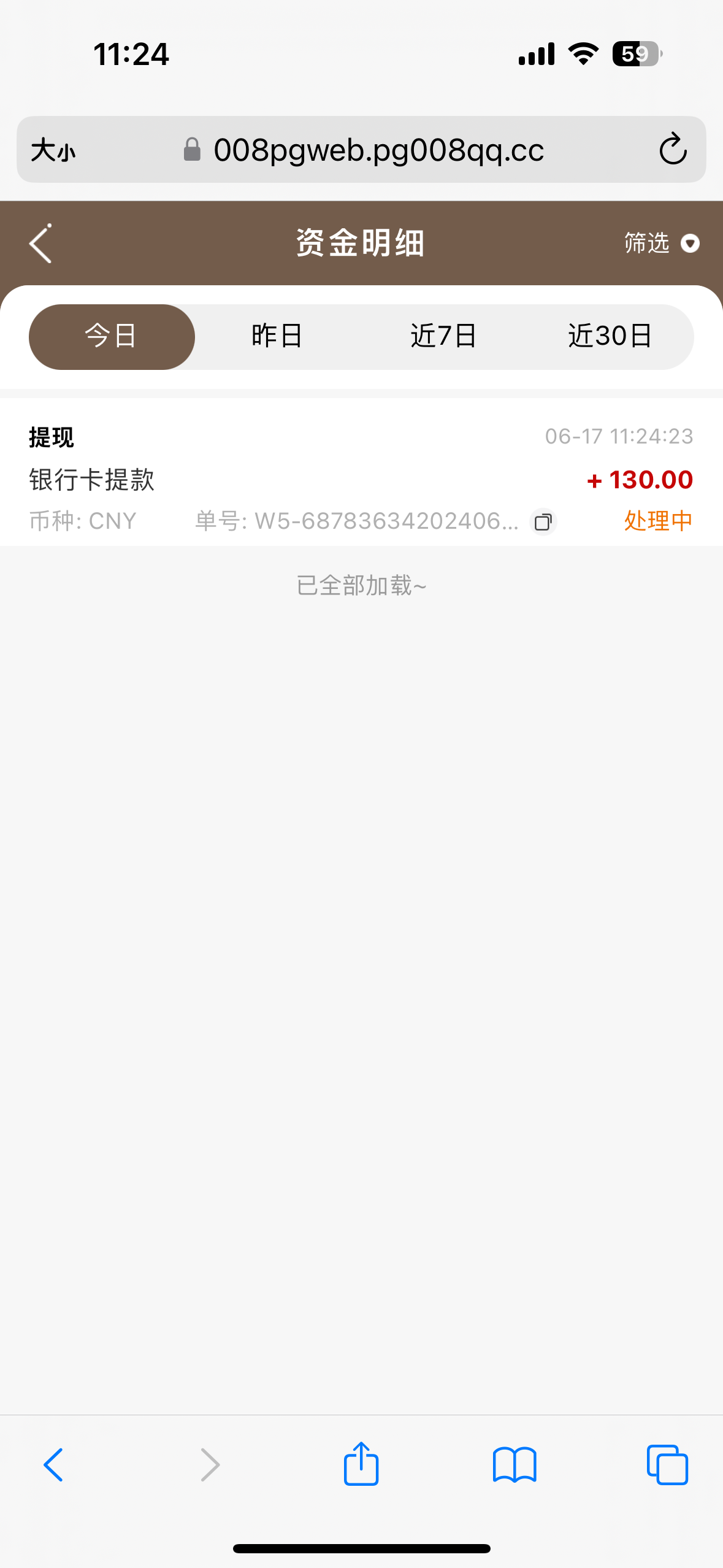Switch to the 昨日 tab
The width and height of the screenshot is (723, 1568).
coord(277,337)
